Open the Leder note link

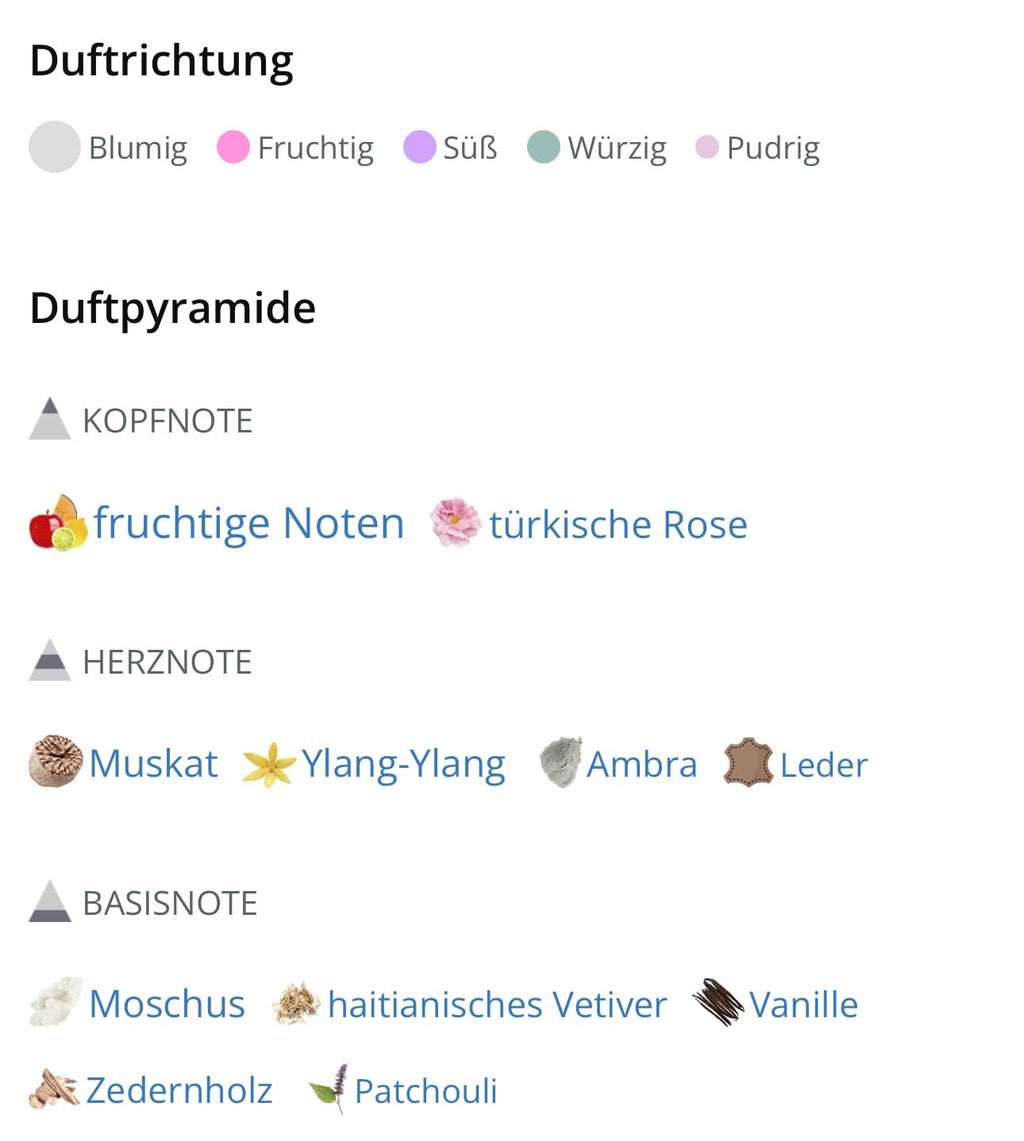(x=823, y=766)
